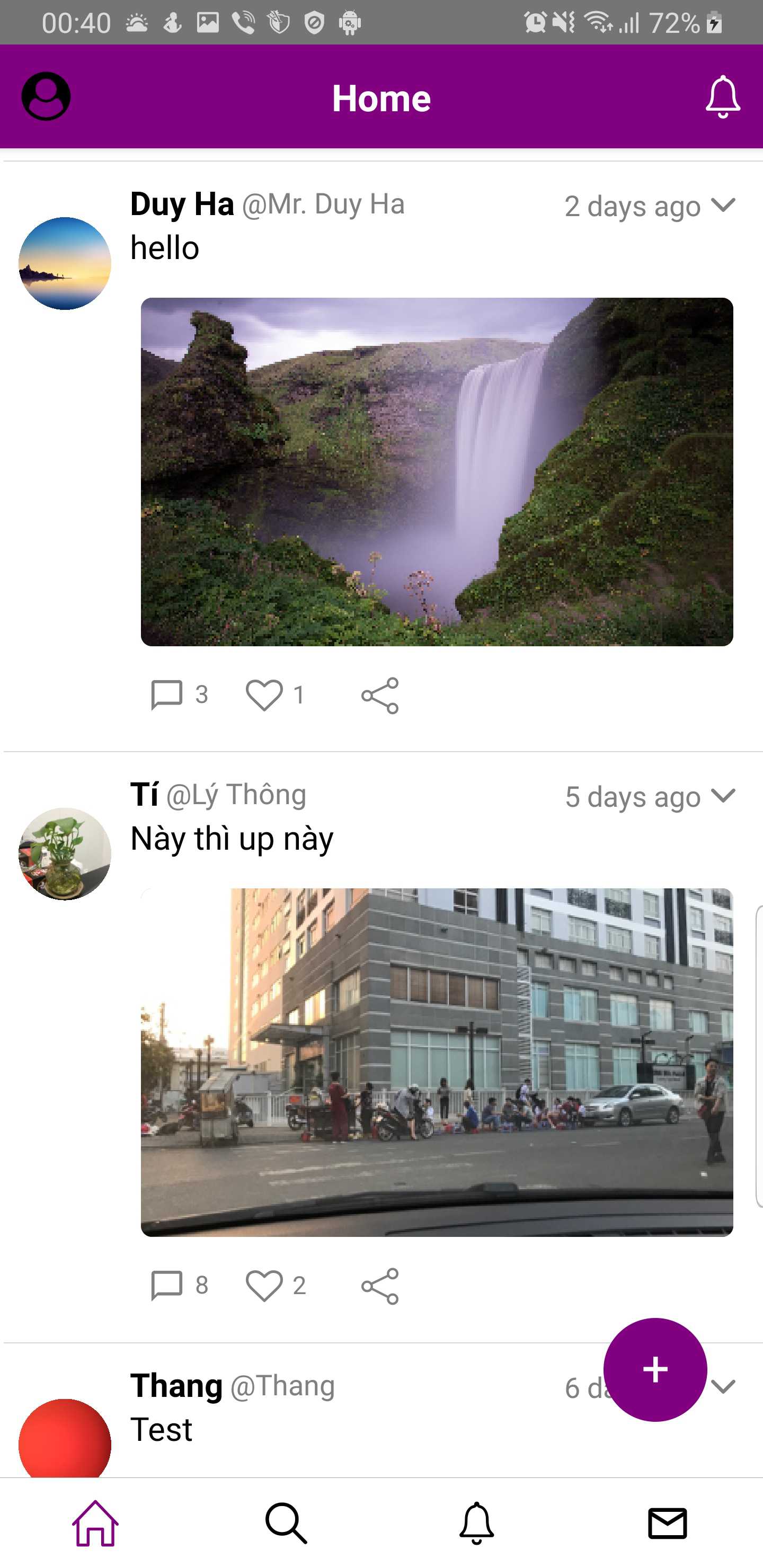Viewport: 763px width, 1568px height.
Task: Open Tí's street building photo
Action: click(437, 1062)
